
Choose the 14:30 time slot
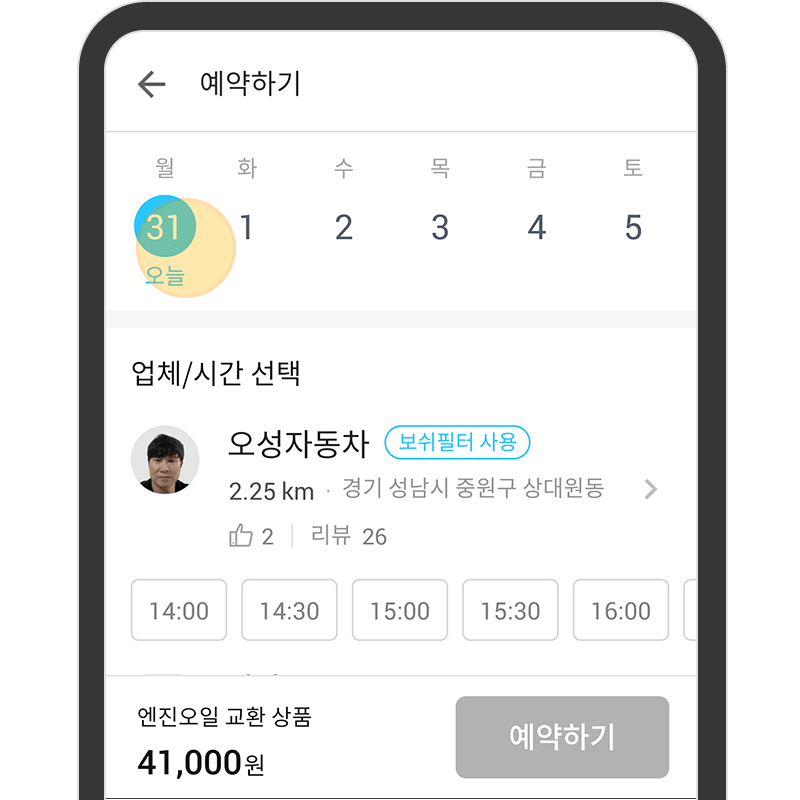(289, 610)
